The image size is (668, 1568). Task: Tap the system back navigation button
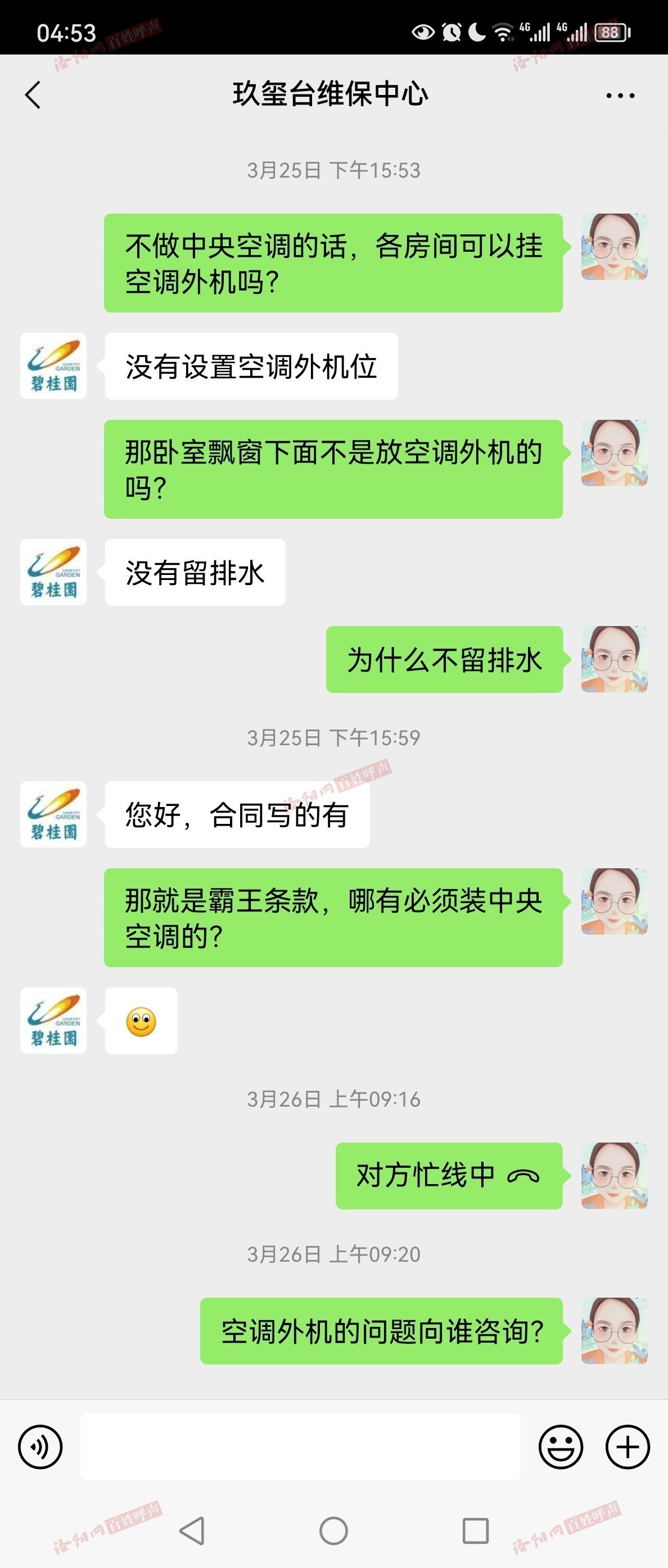point(192,1530)
